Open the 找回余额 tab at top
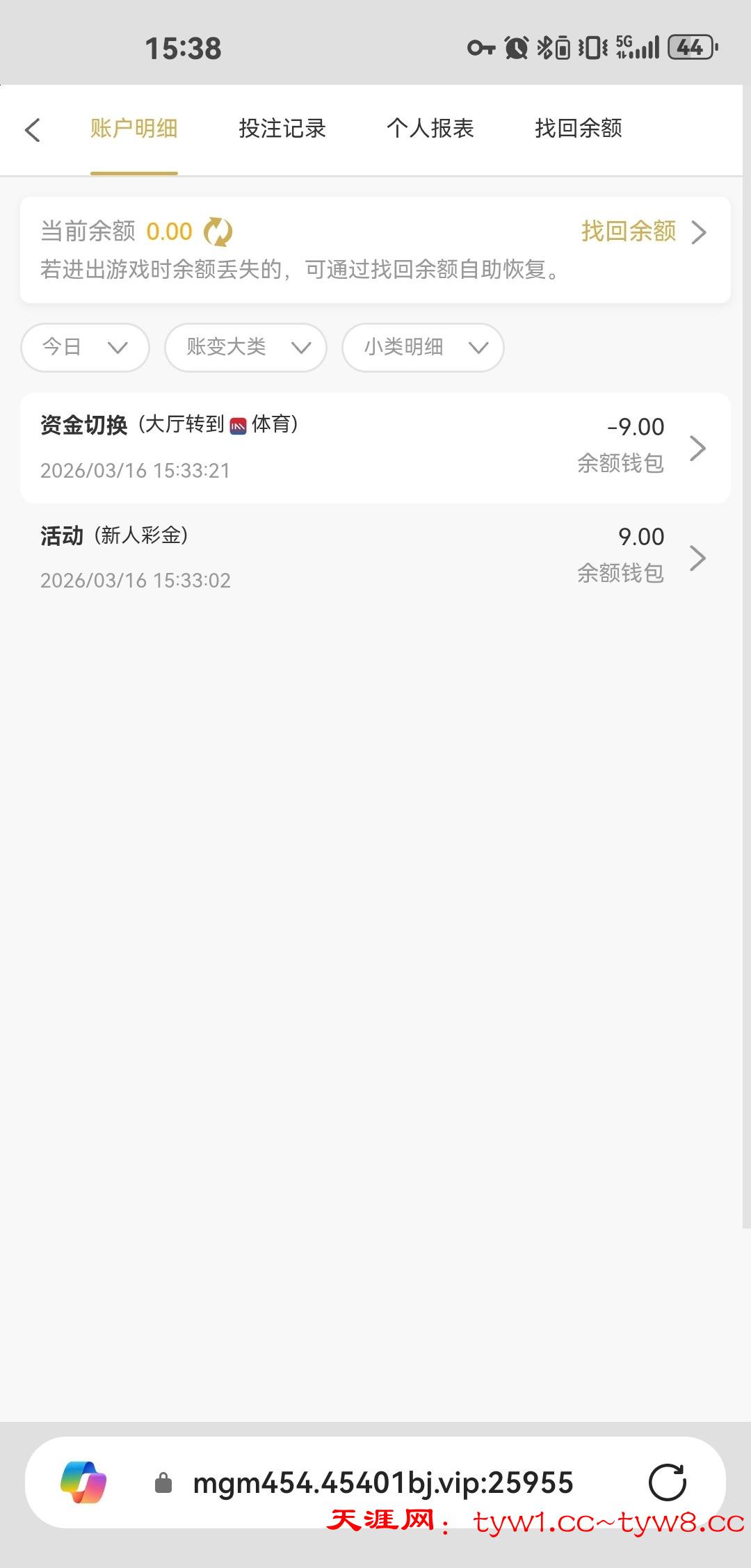Screen dimensions: 751x1568 [x=579, y=129]
